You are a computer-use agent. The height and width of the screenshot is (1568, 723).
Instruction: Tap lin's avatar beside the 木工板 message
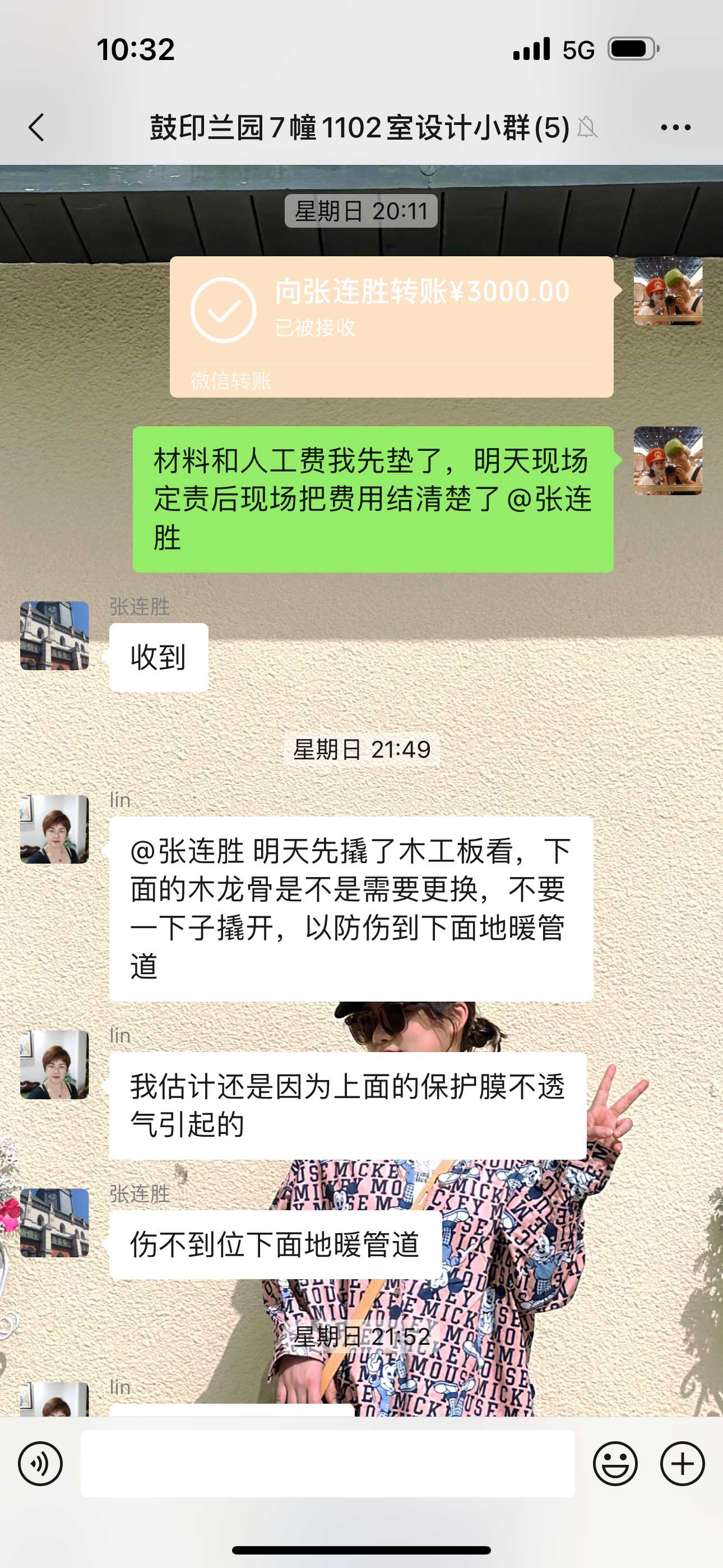point(55,829)
